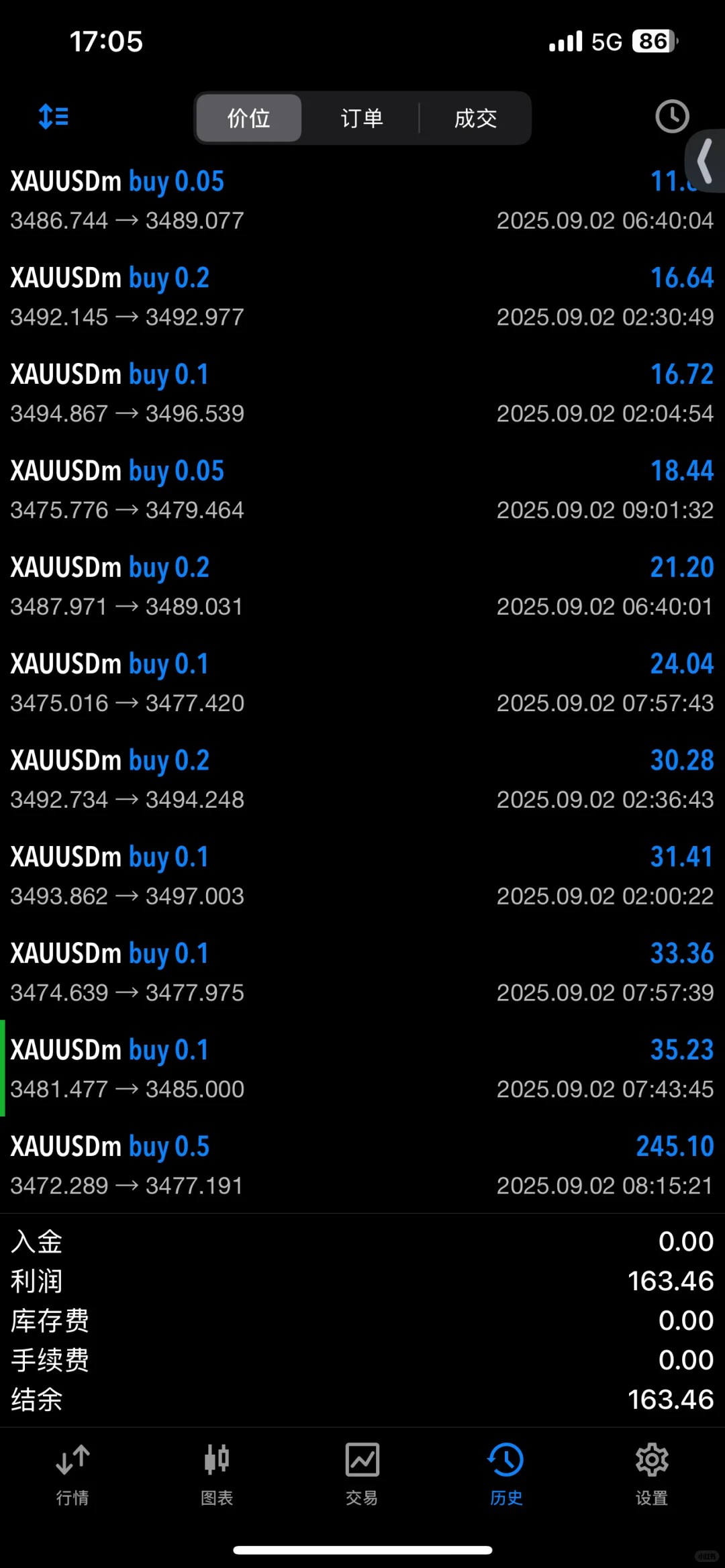This screenshot has width=725, height=1568.
Task: Switch to the 成交 segment
Action: click(475, 118)
